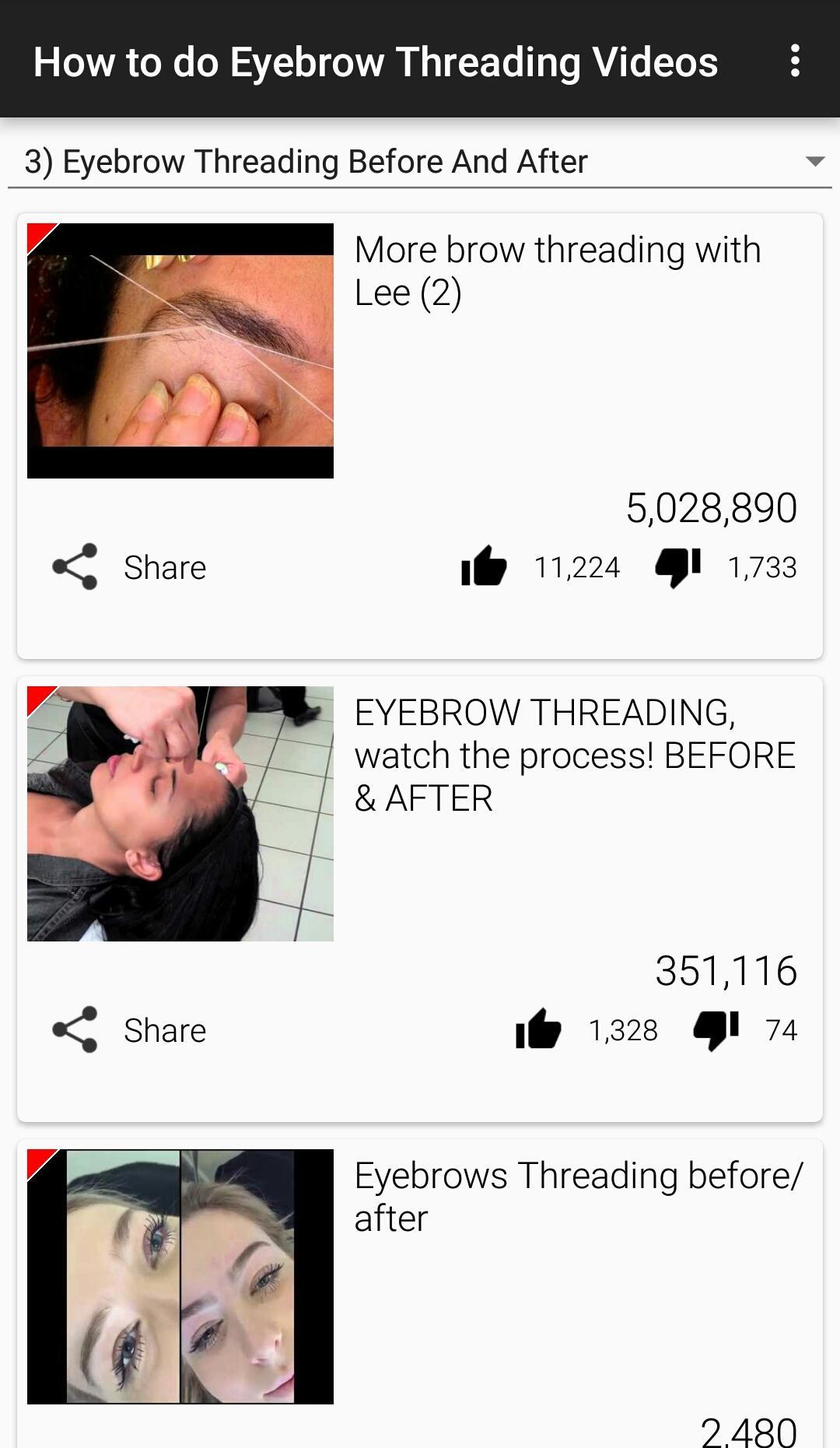
Task: Dislike the More brow threading with Lee video
Action: tap(678, 566)
